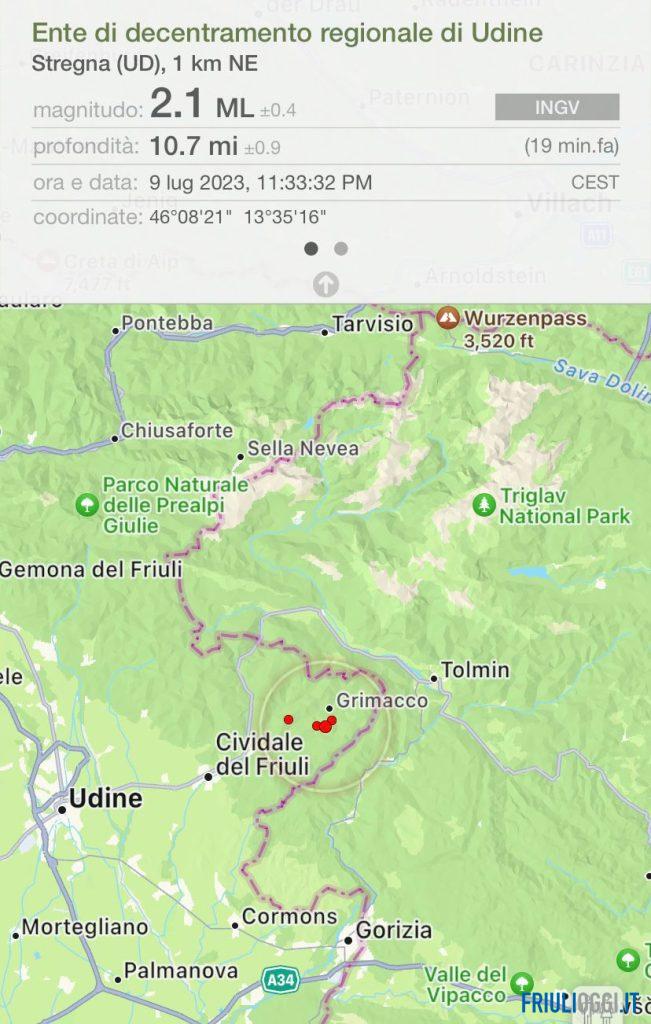Image resolution: width=651 pixels, height=1024 pixels.
Task: Open Parco Naturale delle Prealpi Giulie marker
Action: coord(88,503)
